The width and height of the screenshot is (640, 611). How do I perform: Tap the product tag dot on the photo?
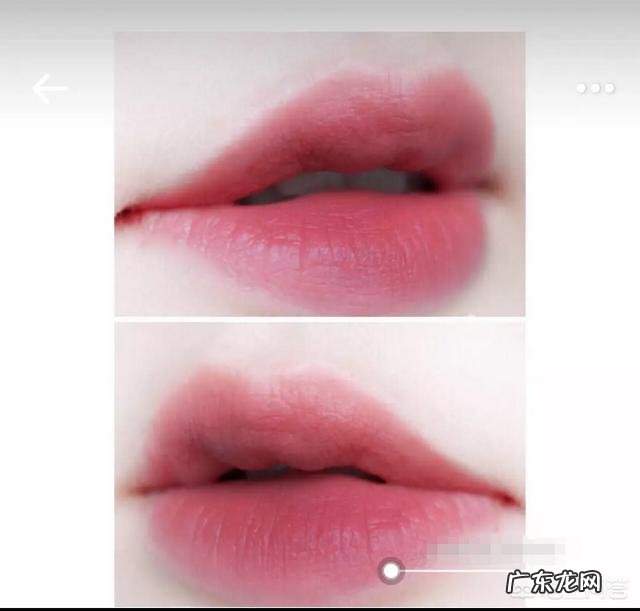[x=392, y=571]
